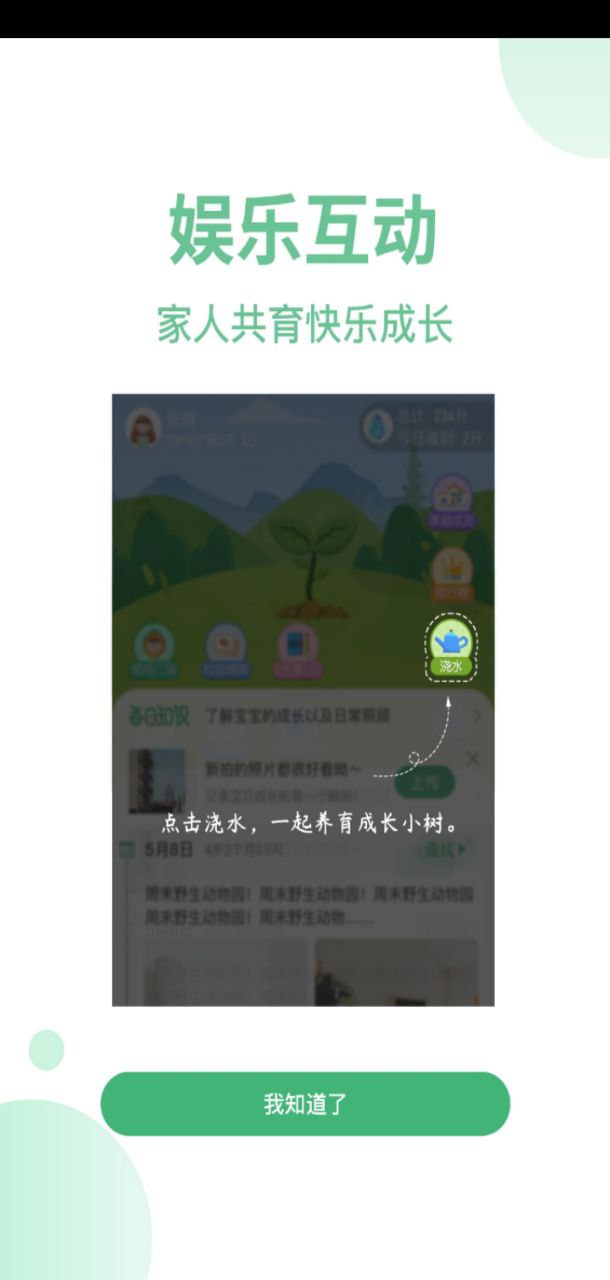Tap the 我知道了 button
The height and width of the screenshot is (1280, 610).
[x=305, y=1104]
